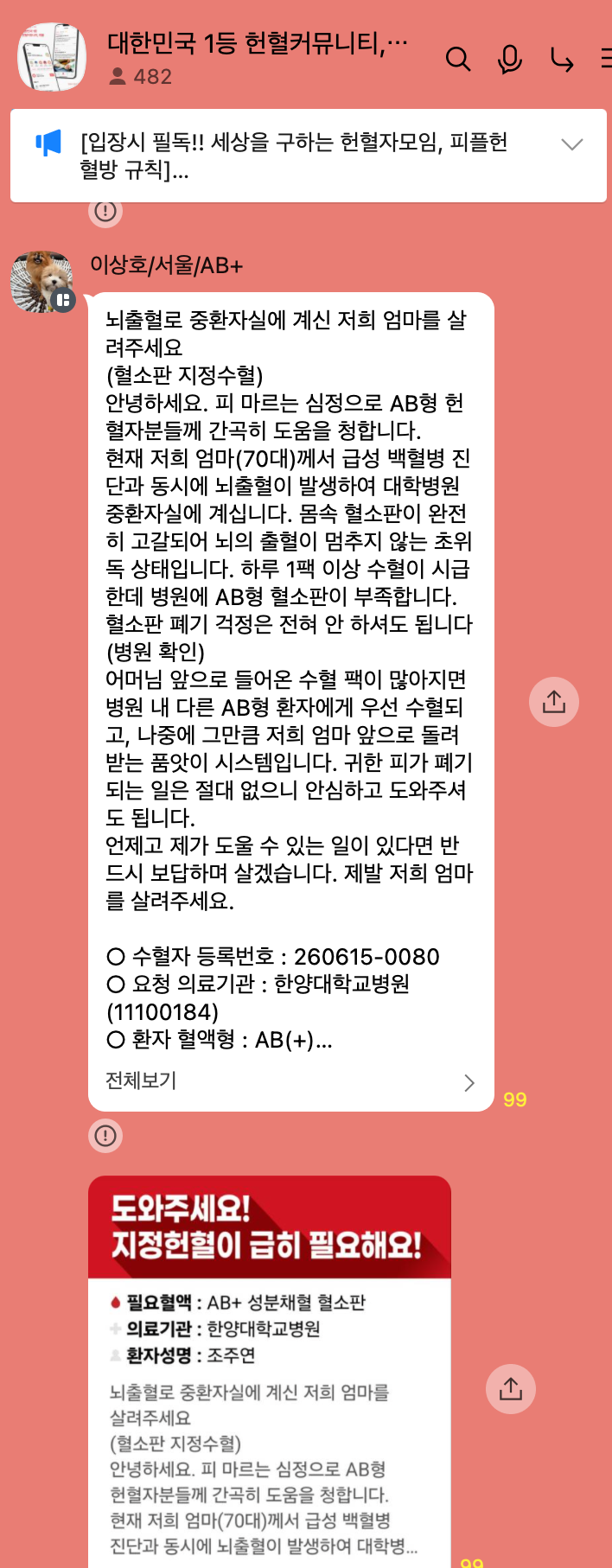Tap warning icon below the long message
This screenshot has height=1568, width=612.
[105, 1135]
